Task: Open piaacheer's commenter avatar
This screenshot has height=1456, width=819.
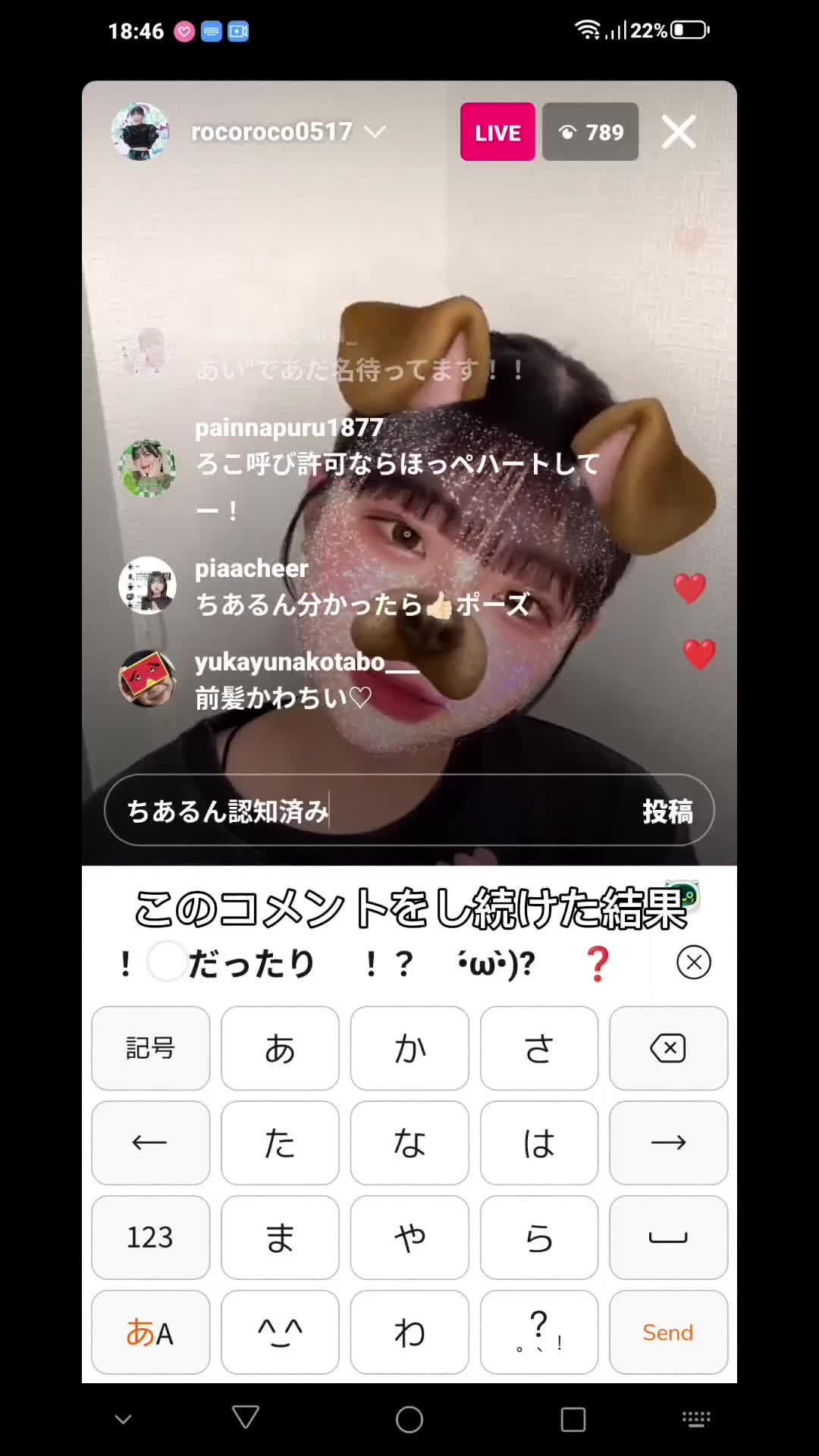Action: pos(147,585)
